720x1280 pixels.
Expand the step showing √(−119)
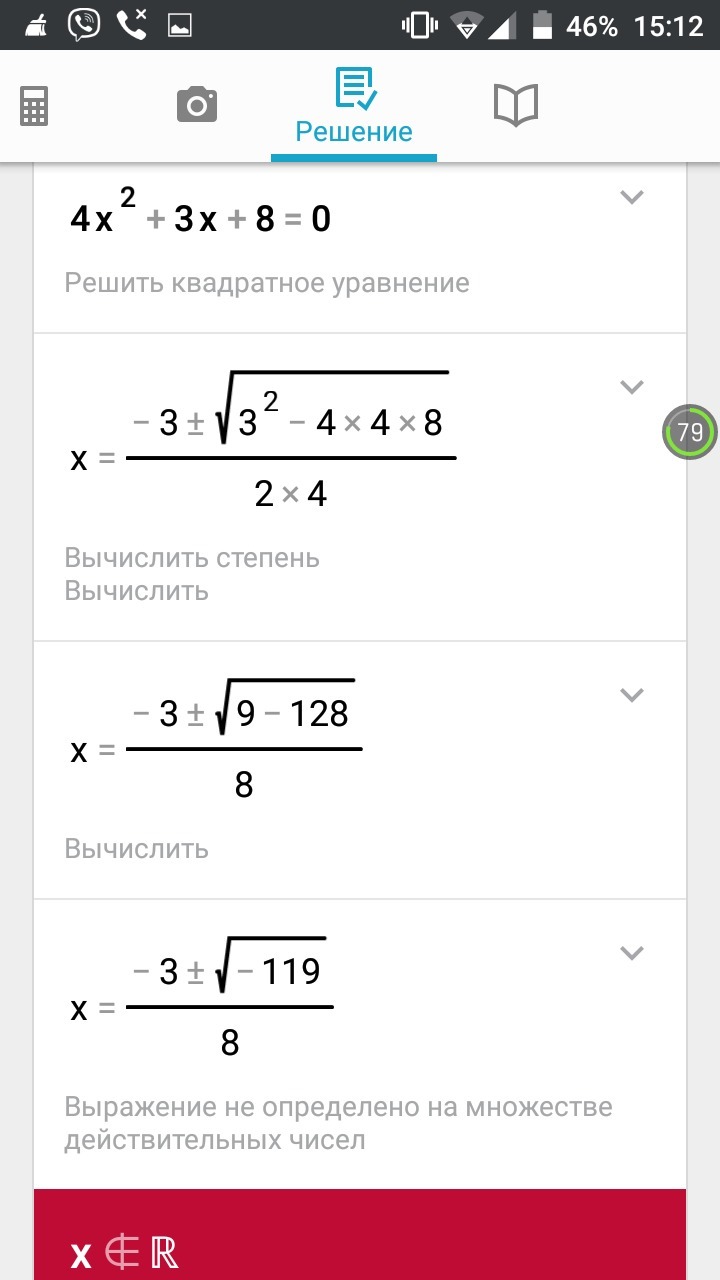click(631, 953)
